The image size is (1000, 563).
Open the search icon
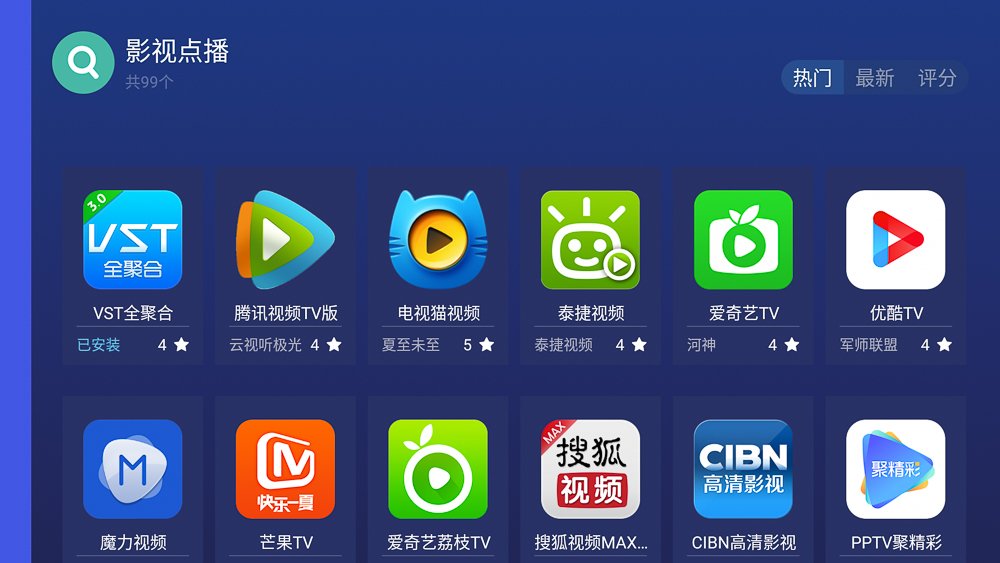(x=83, y=63)
